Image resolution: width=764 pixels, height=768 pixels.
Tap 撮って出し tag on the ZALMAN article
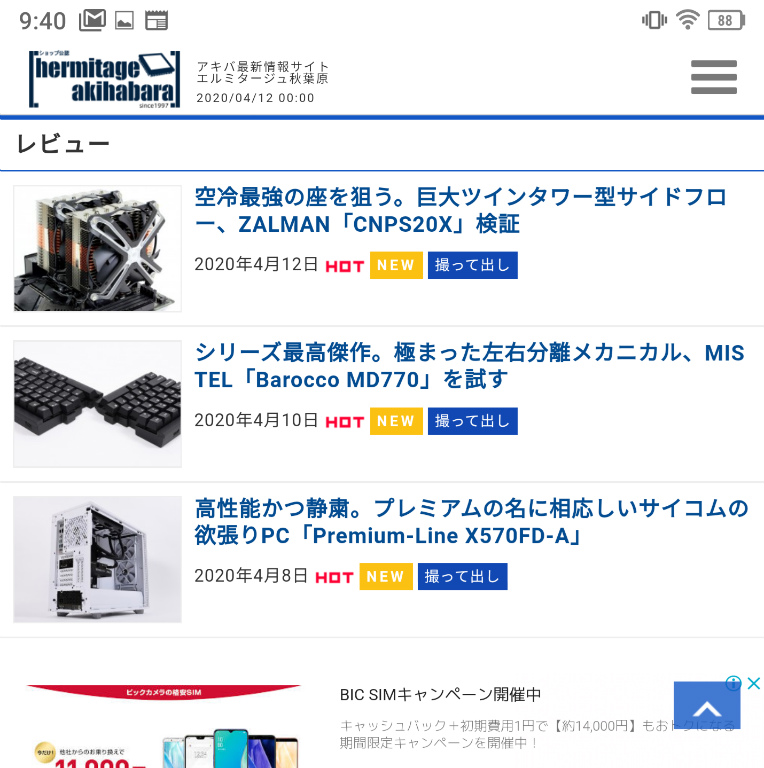472,265
